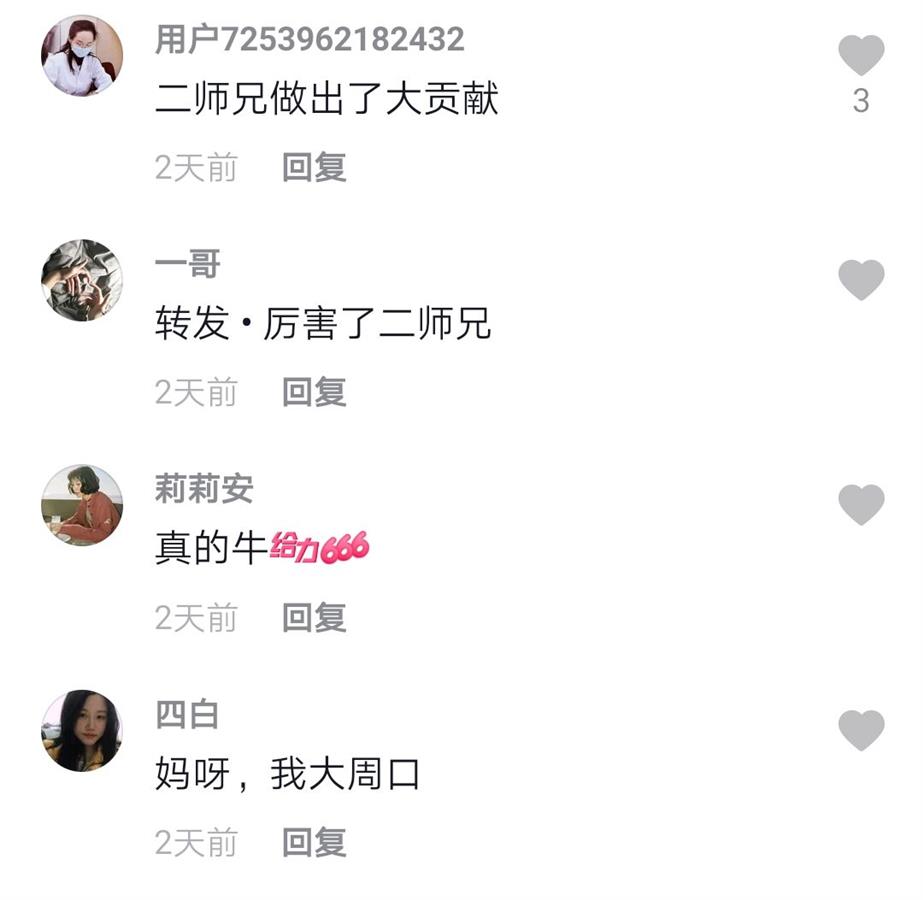This screenshot has width=923, height=900.
Task: Like 四白's comment
Action: click(x=861, y=731)
